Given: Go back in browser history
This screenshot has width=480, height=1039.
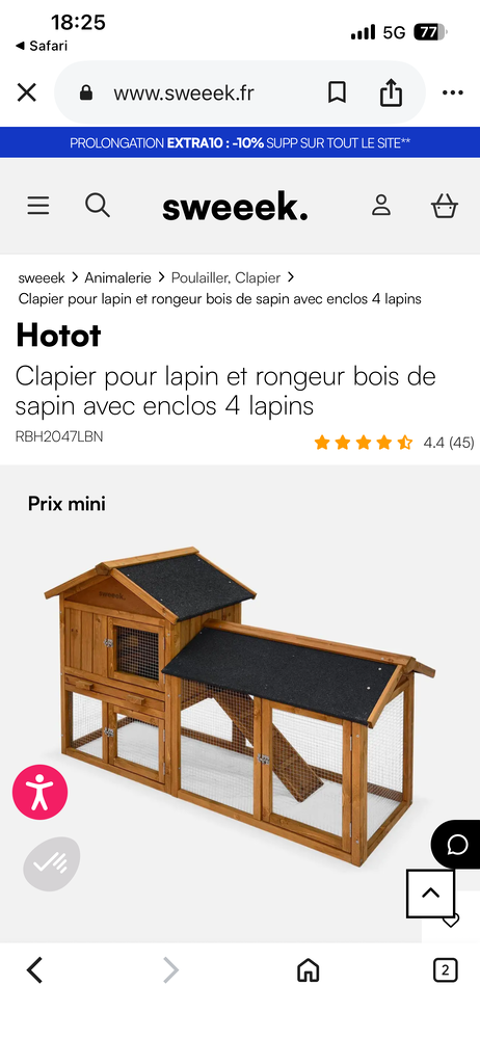Looking at the screenshot, I should [x=34, y=971].
